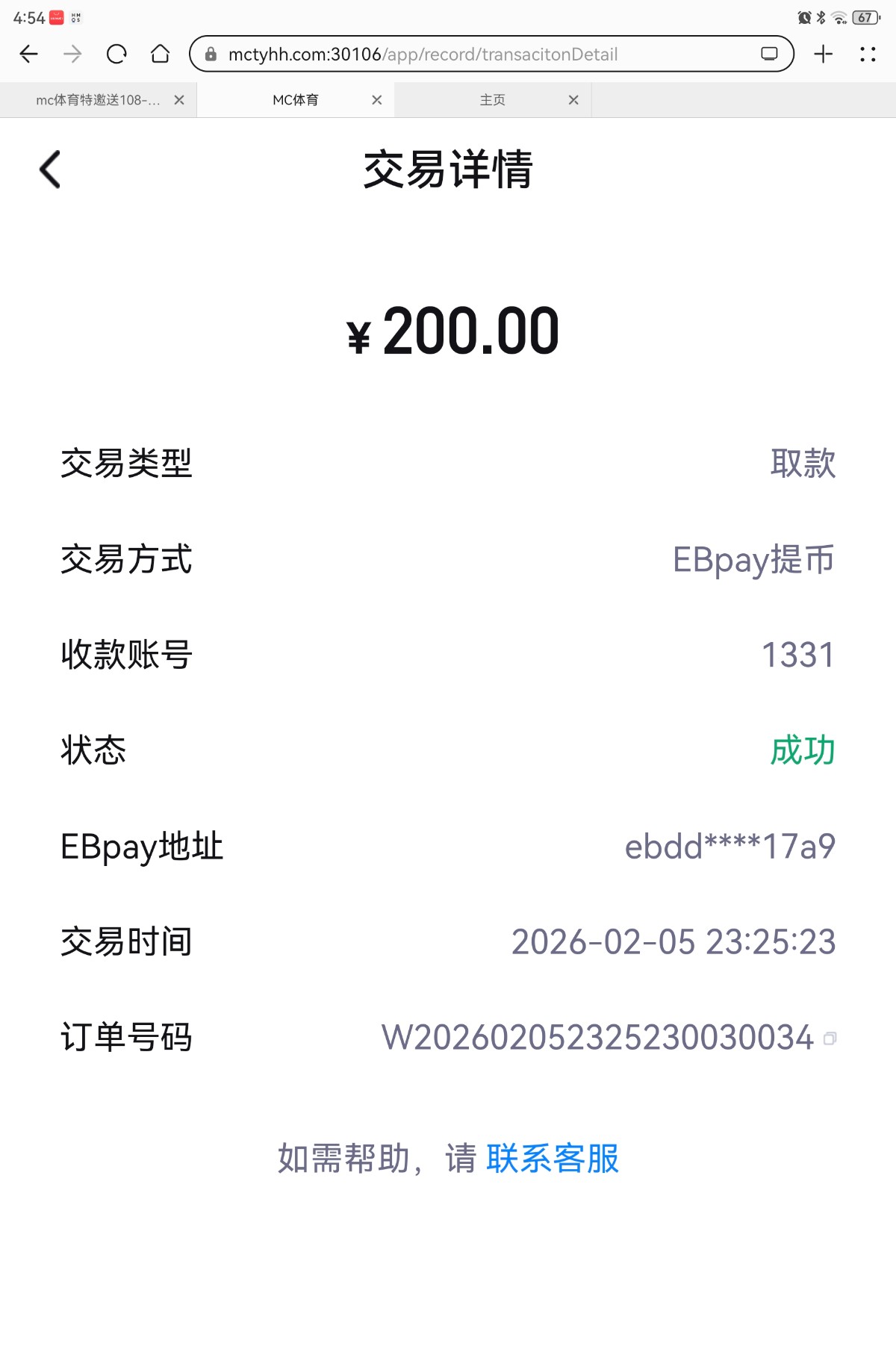The image size is (896, 1364).
Task: Close the mc体育特邀送108 tab
Action: (x=179, y=100)
